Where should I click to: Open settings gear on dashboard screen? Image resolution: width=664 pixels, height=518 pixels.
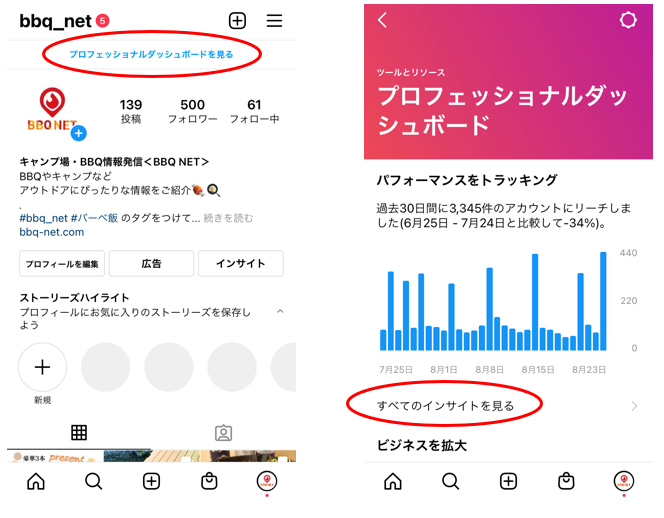628,20
